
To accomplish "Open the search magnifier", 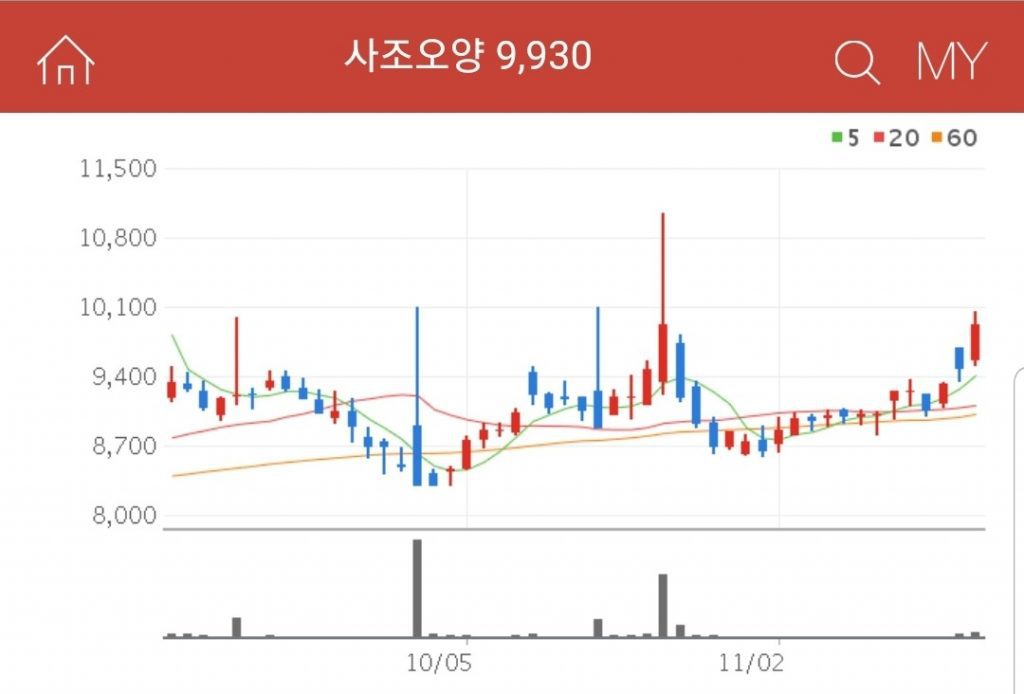I will pyautogui.click(x=857, y=61).
